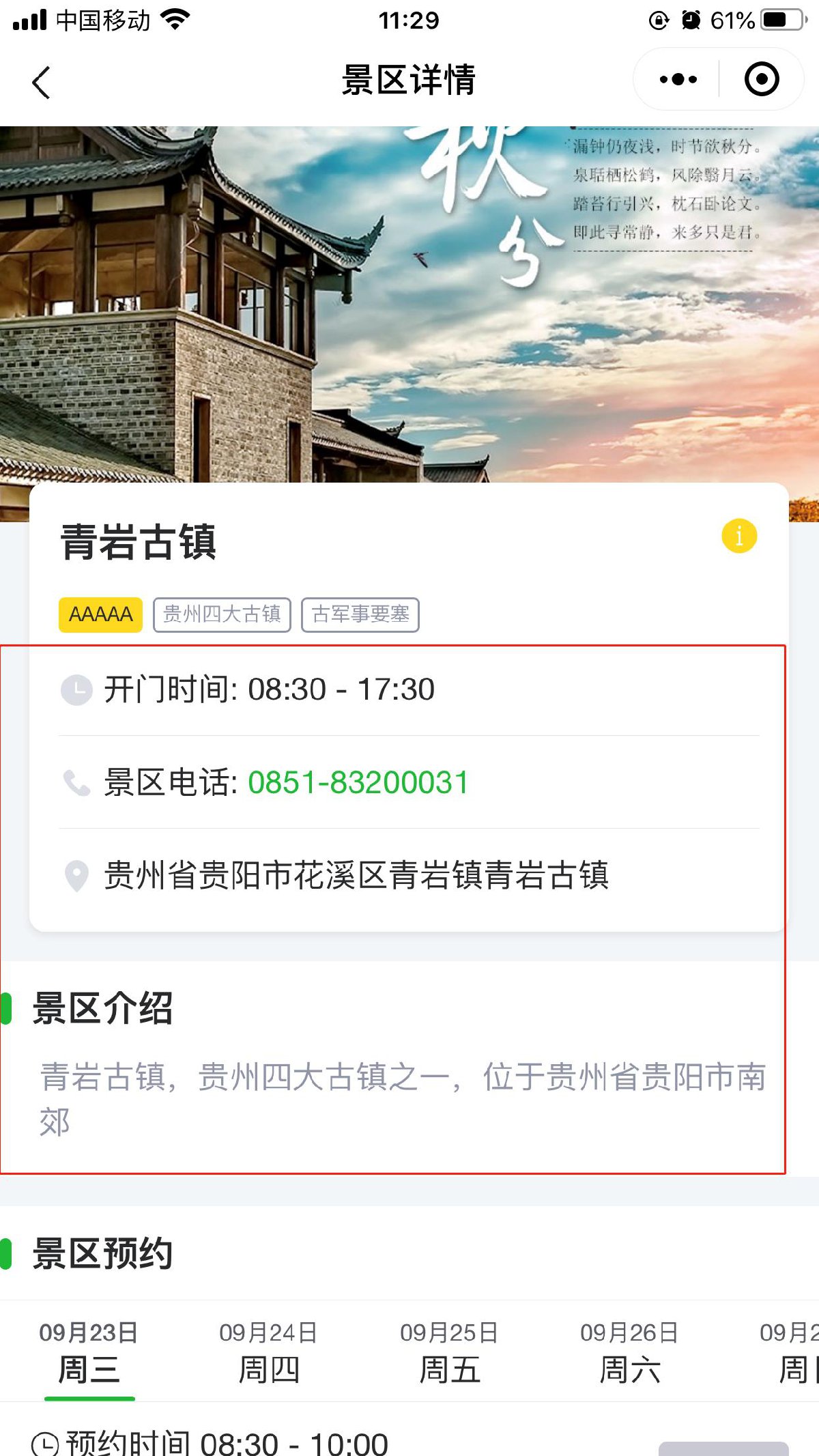Viewport: 819px width, 1456px height.
Task: Go back from the 景区详情 page
Action: click(x=41, y=82)
